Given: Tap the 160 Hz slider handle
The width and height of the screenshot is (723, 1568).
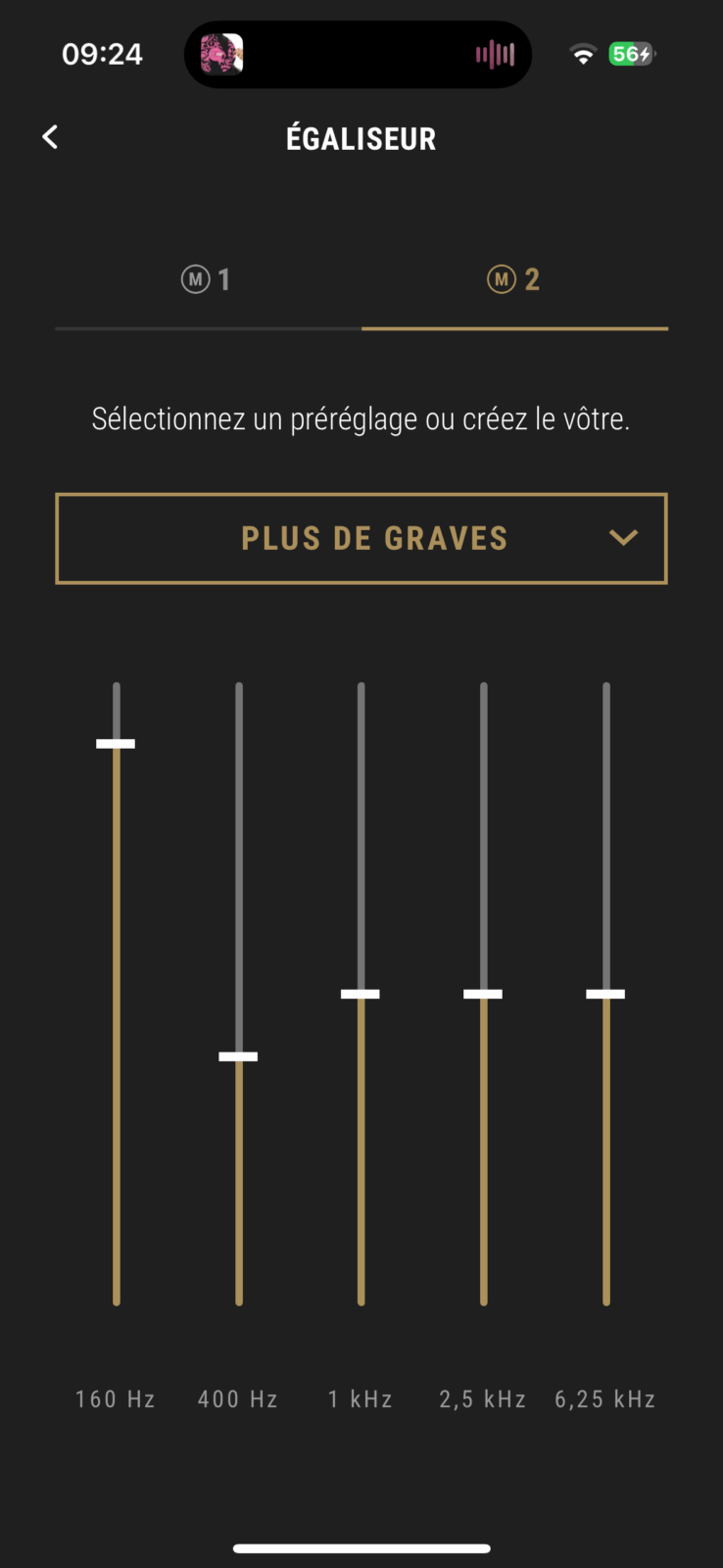Looking at the screenshot, I should point(116,744).
